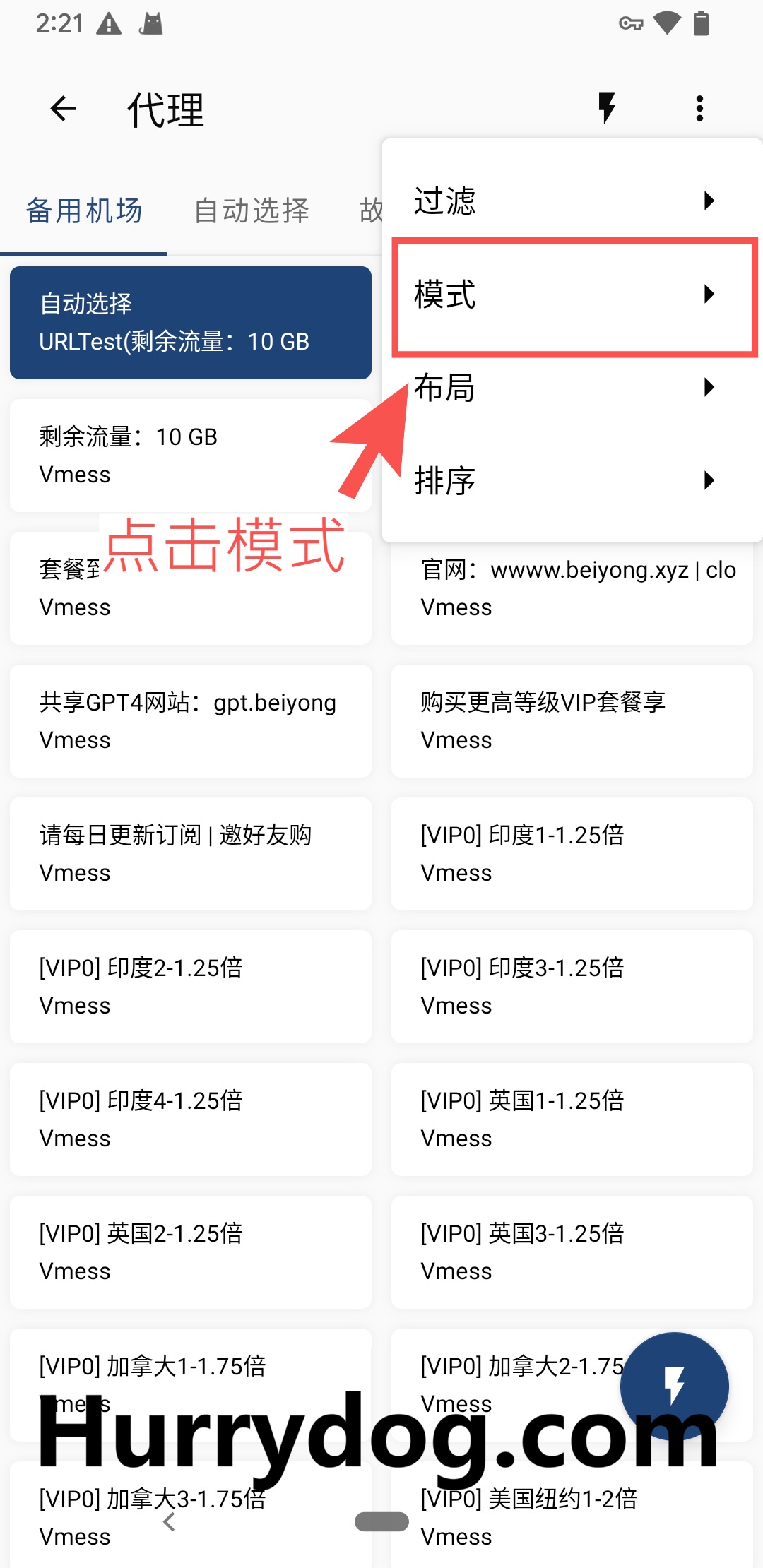Pick the 购买更高等级VIP套餐享 node
763x1568 pixels.
click(572, 721)
